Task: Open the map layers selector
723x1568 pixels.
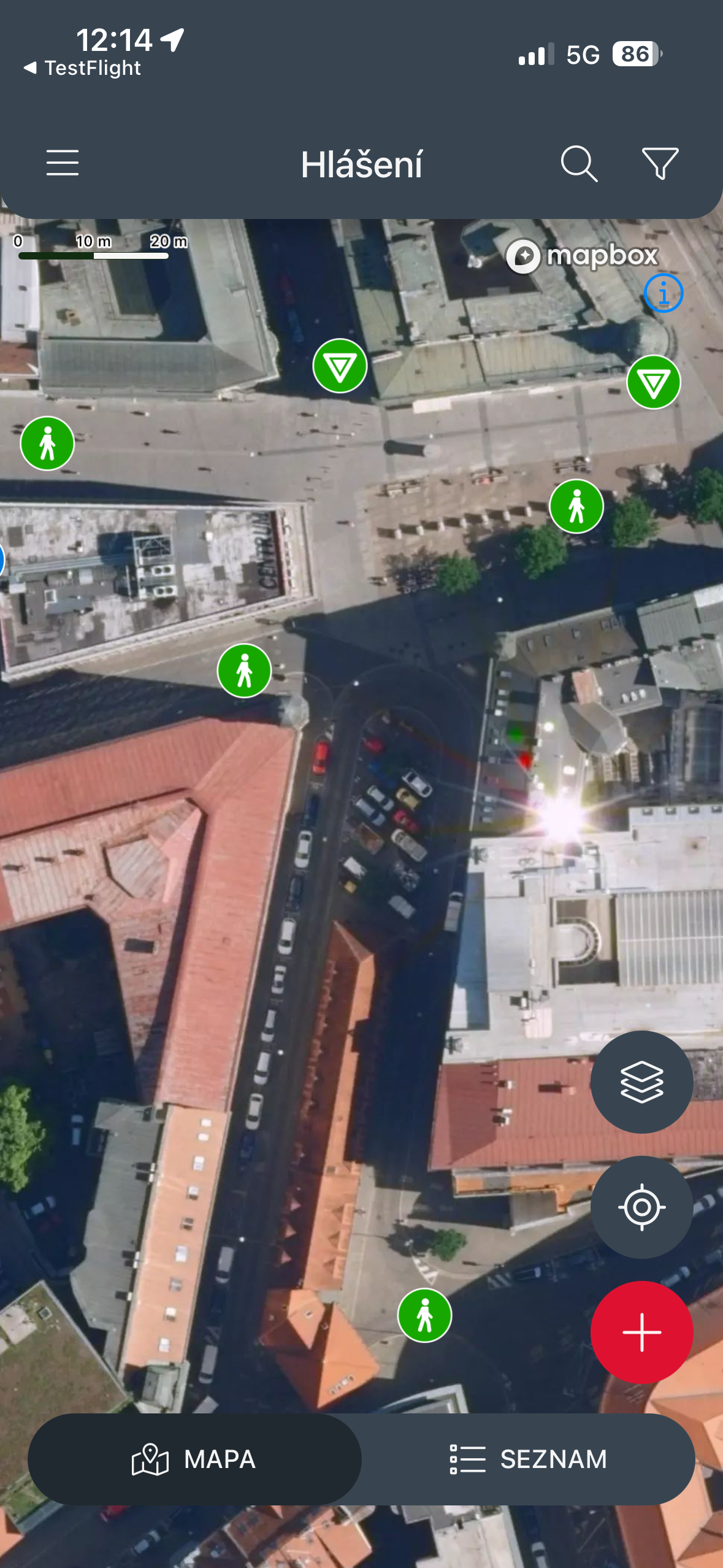Action: pos(641,1082)
